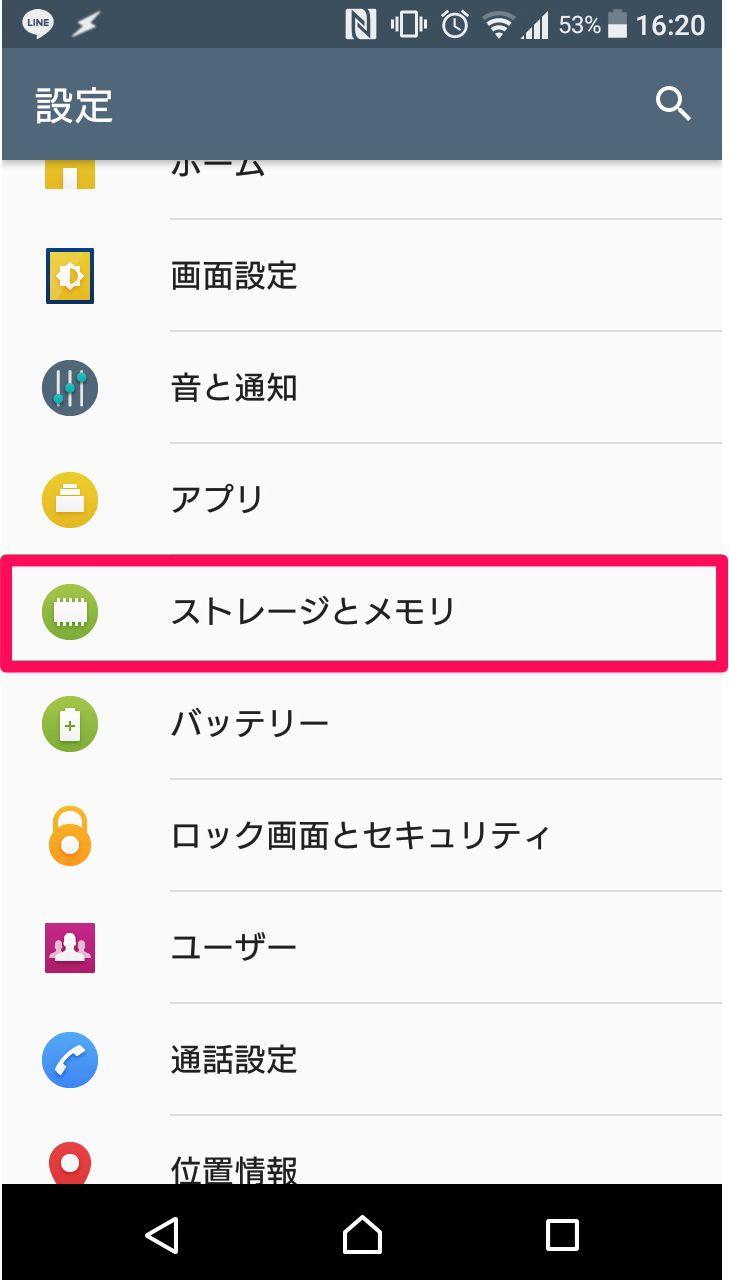This screenshot has width=729, height=1280.
Task: Open ロック画面とセキュリティ settings
Action: click(x=362, y=835)
